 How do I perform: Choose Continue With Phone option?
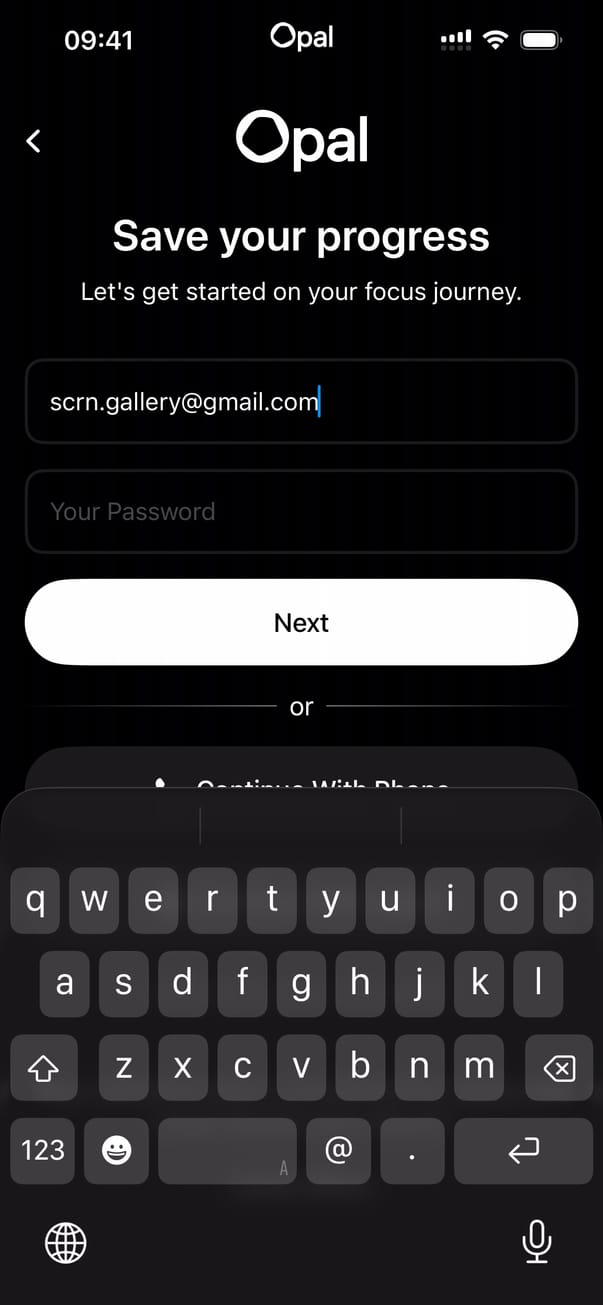coord(301,771)
